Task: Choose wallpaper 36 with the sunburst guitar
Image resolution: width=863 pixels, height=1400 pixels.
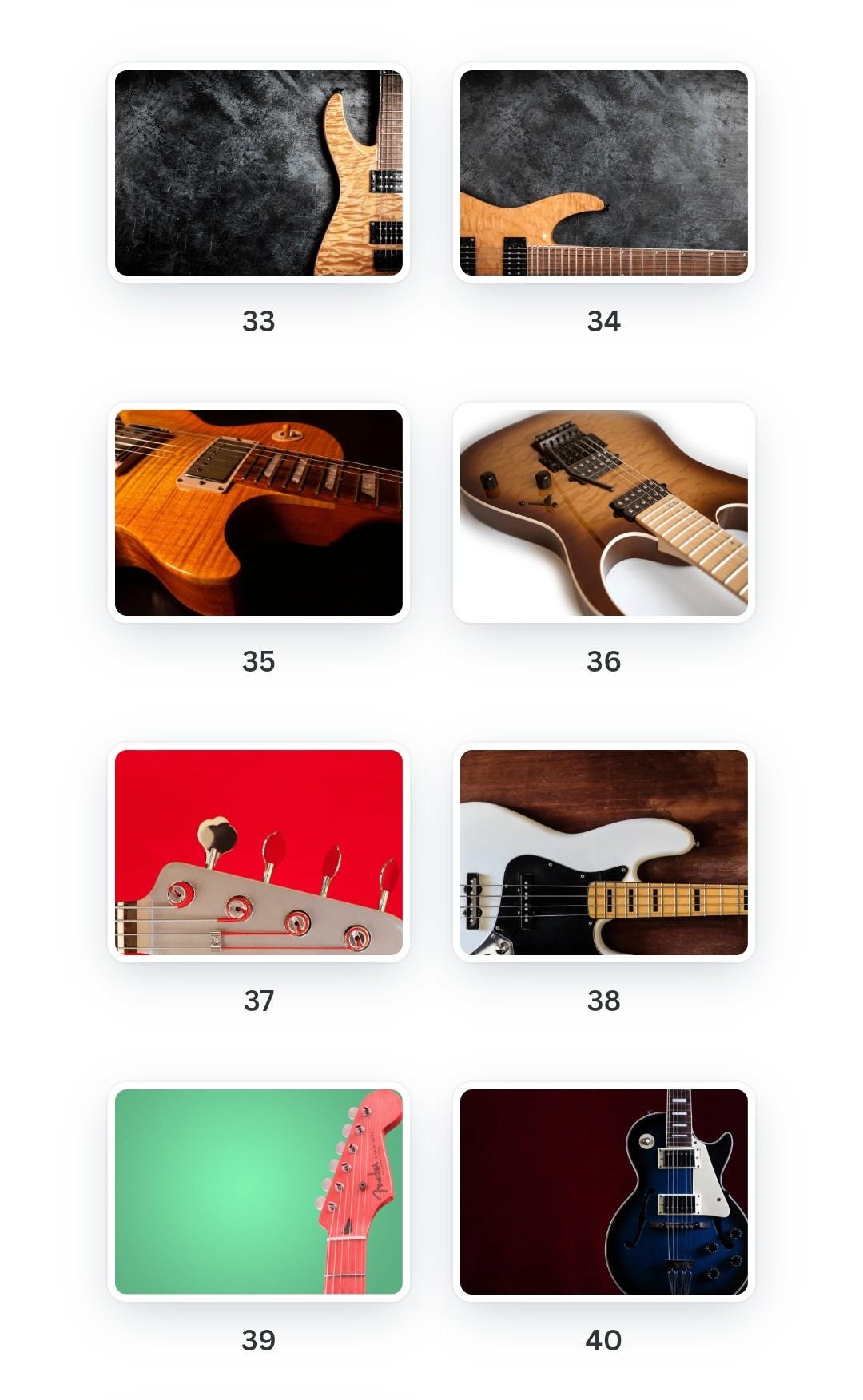Action: (603, 512)
